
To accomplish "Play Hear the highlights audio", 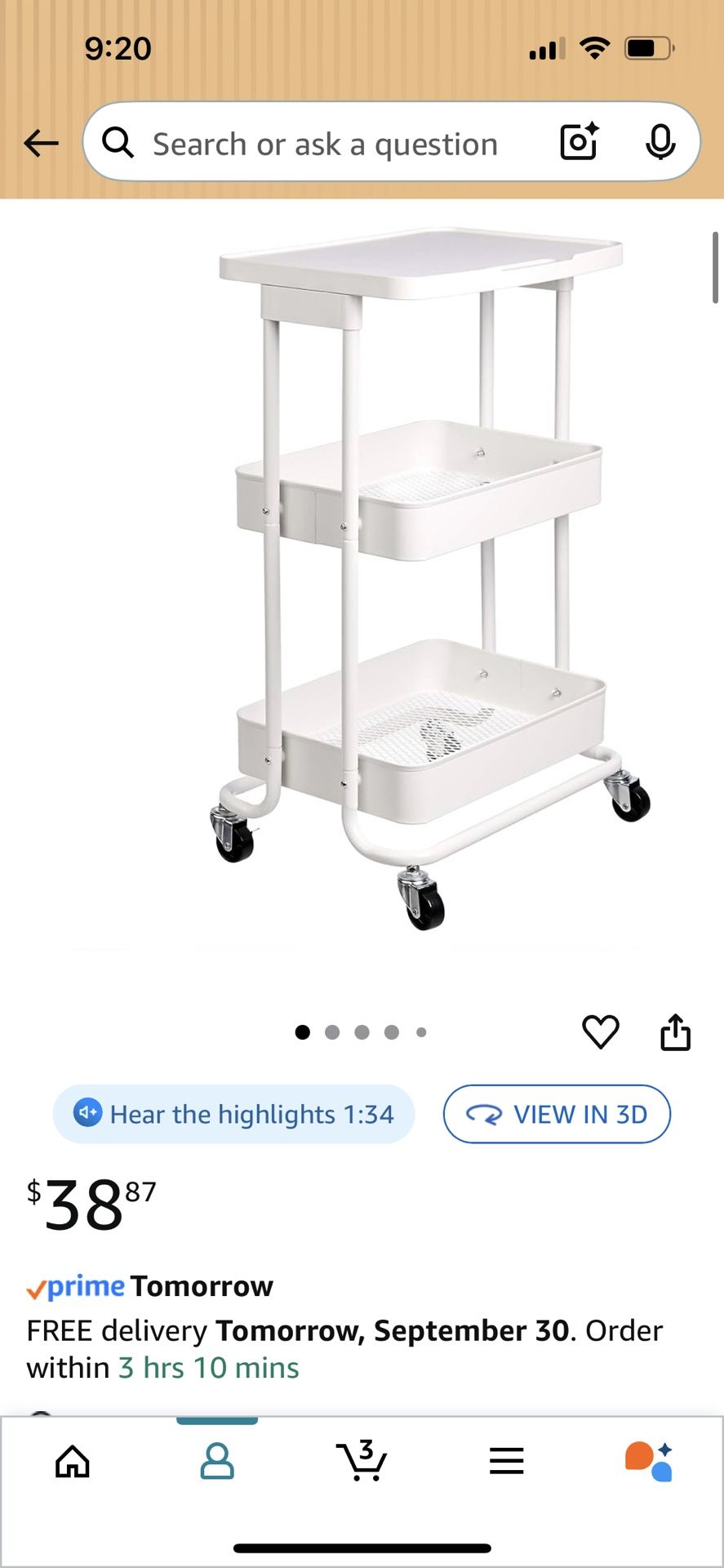I will (234, 1114).
